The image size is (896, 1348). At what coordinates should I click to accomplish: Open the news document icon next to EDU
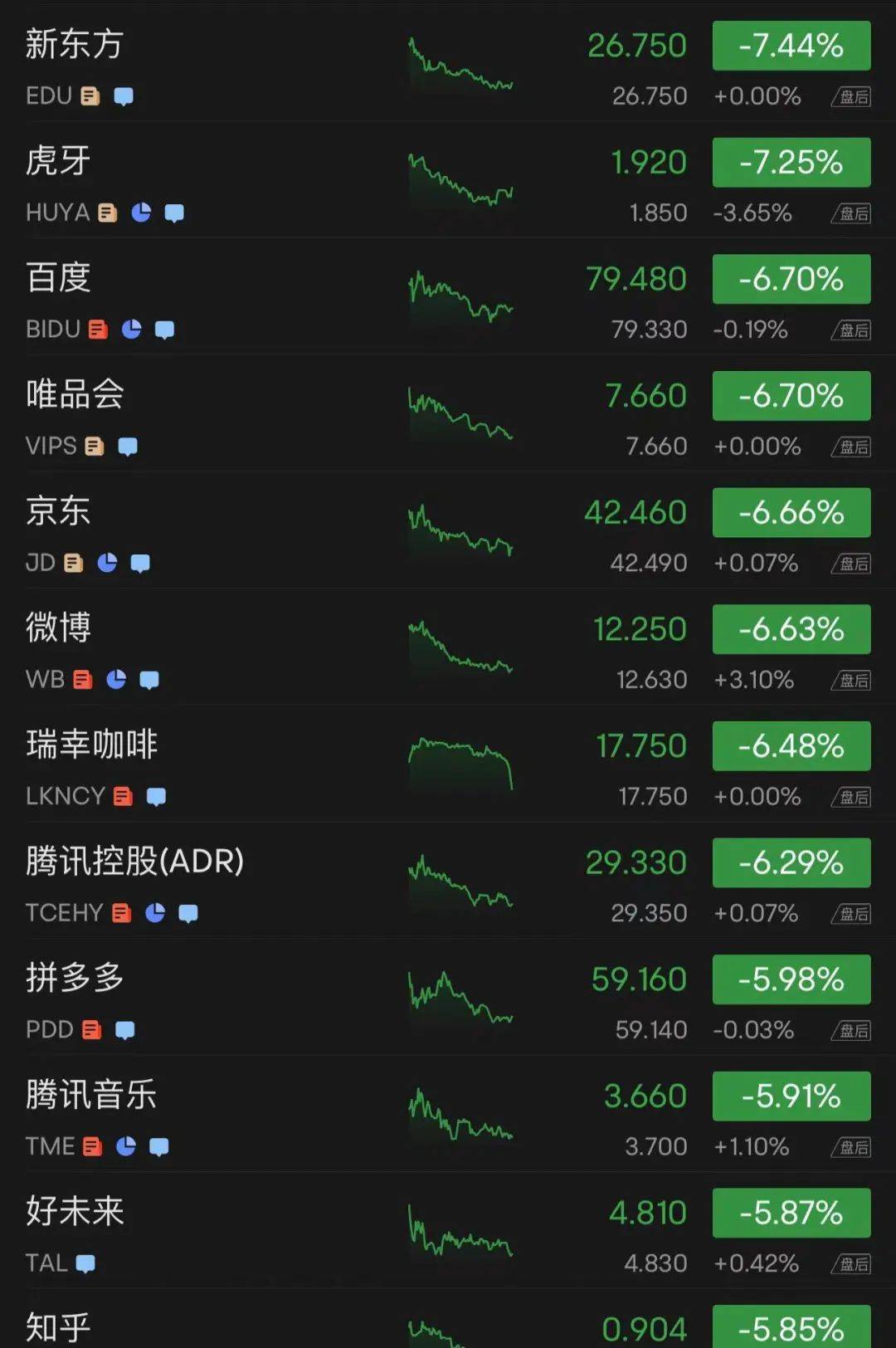[x=90, y=96]
